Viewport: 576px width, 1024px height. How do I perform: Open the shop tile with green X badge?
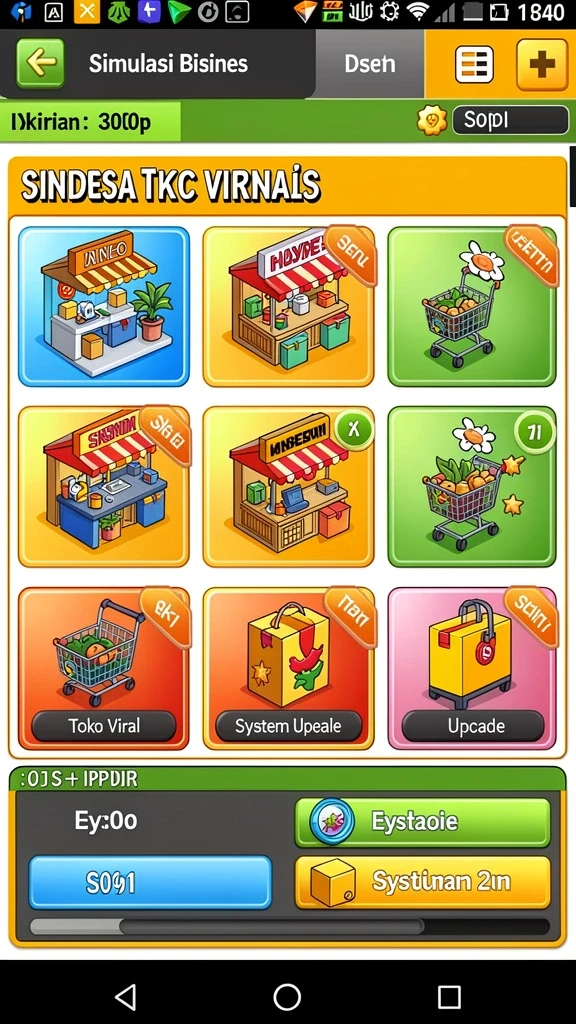click(x=289, y=487)
